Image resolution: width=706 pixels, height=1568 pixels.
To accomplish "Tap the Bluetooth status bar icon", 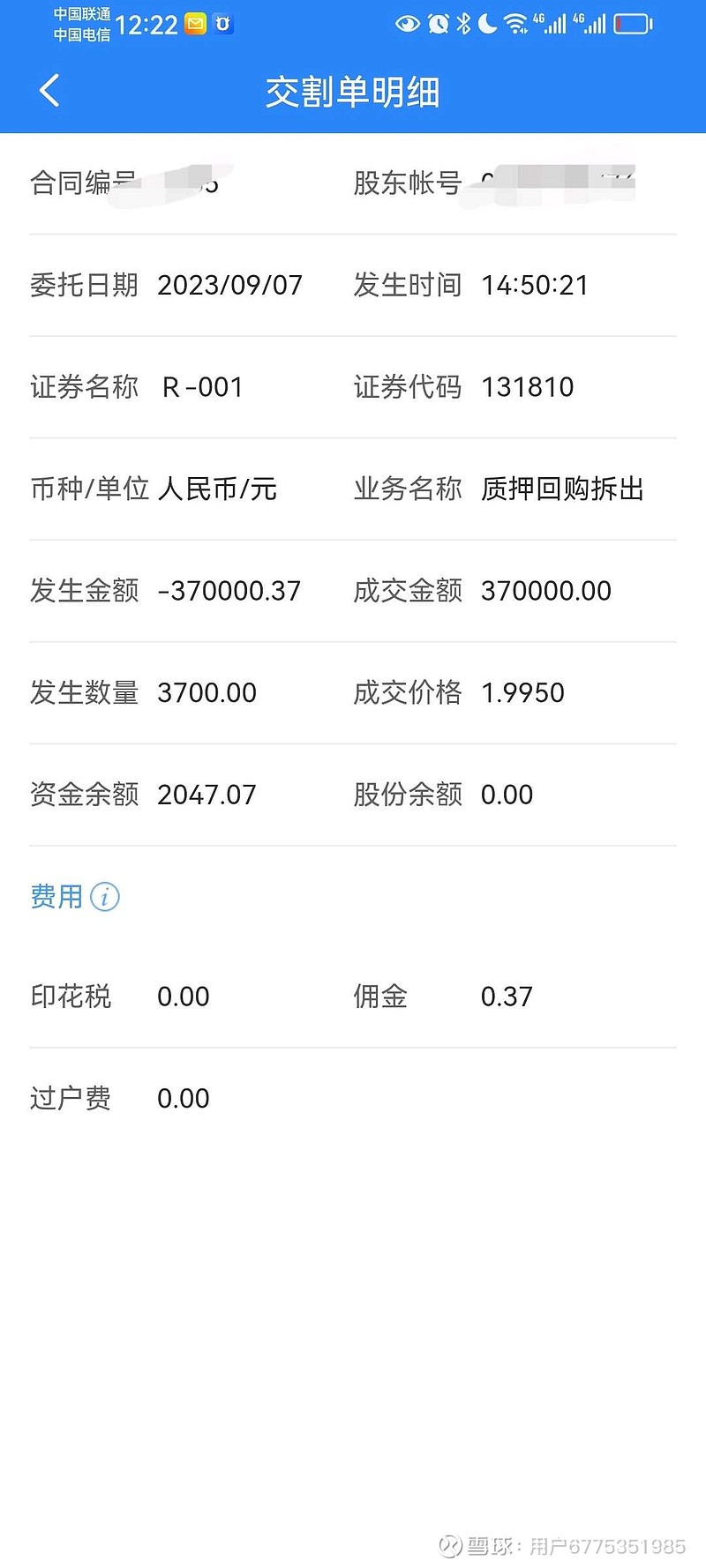I will click(462, 23).
